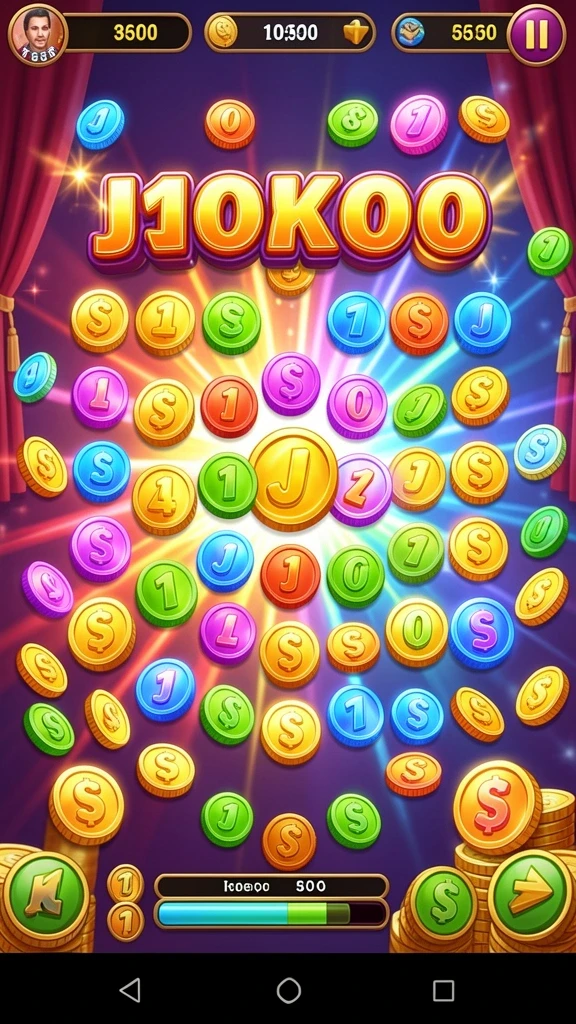Screen dimensions: 576x1024
Task: Hit the green arrow button
Action: [531, 895]
